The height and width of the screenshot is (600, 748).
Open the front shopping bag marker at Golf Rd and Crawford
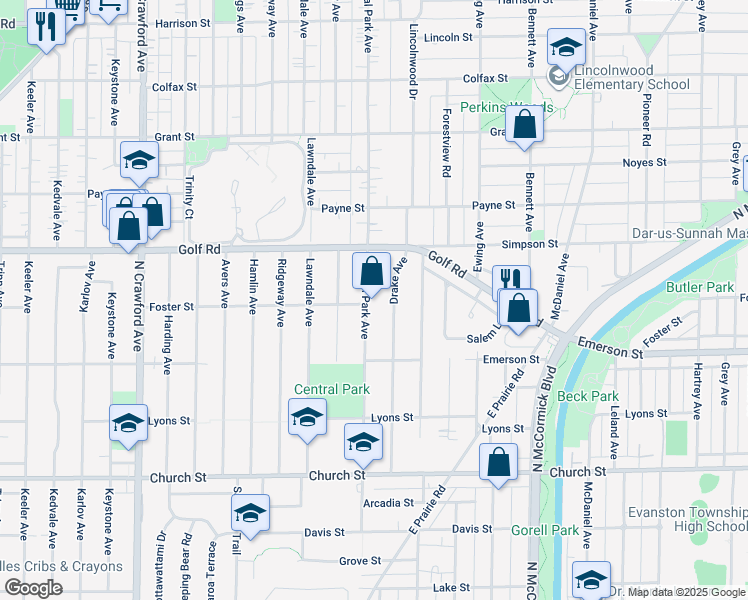[x=128, y=229]
